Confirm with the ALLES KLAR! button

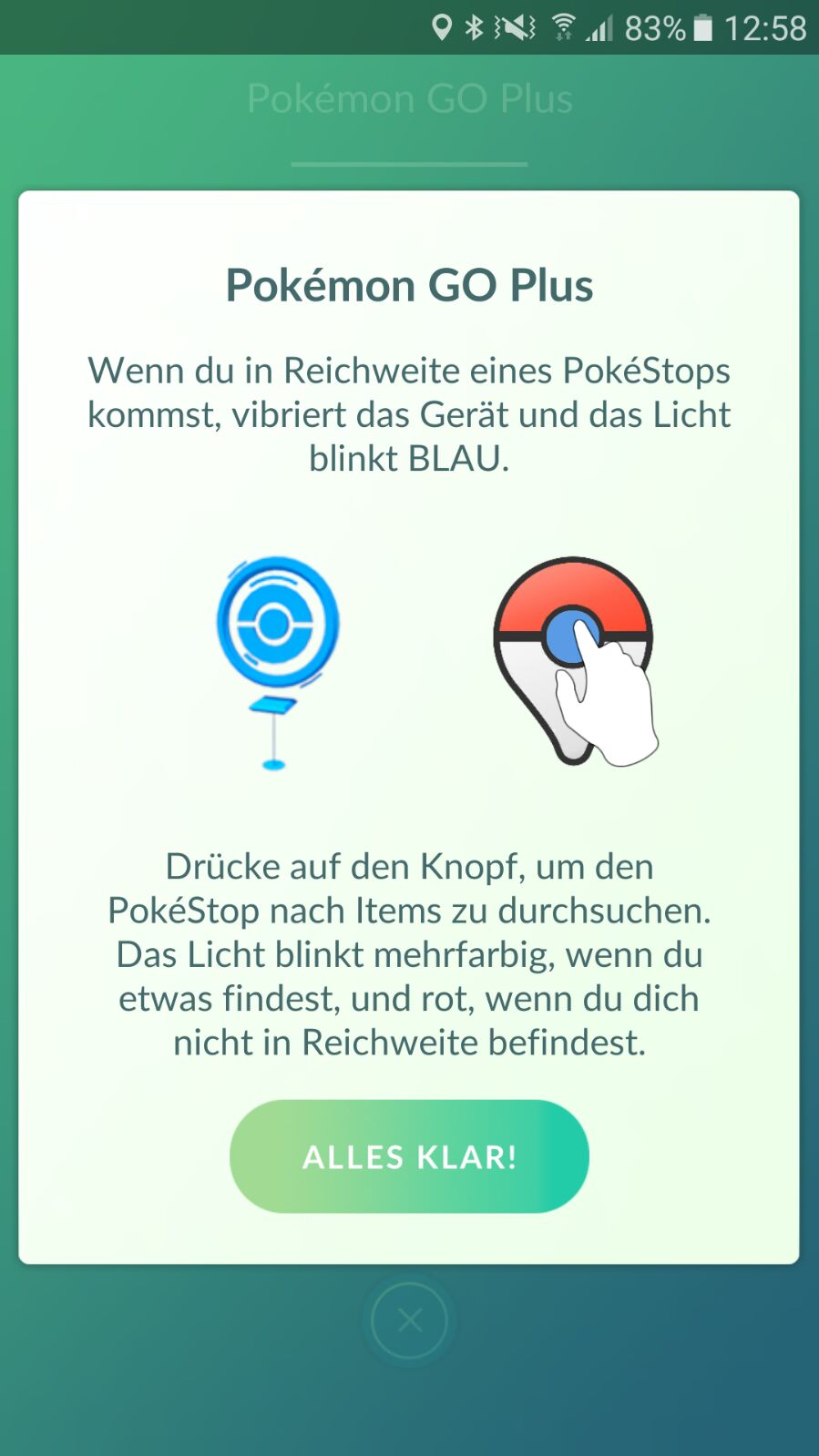point(409,1156)
